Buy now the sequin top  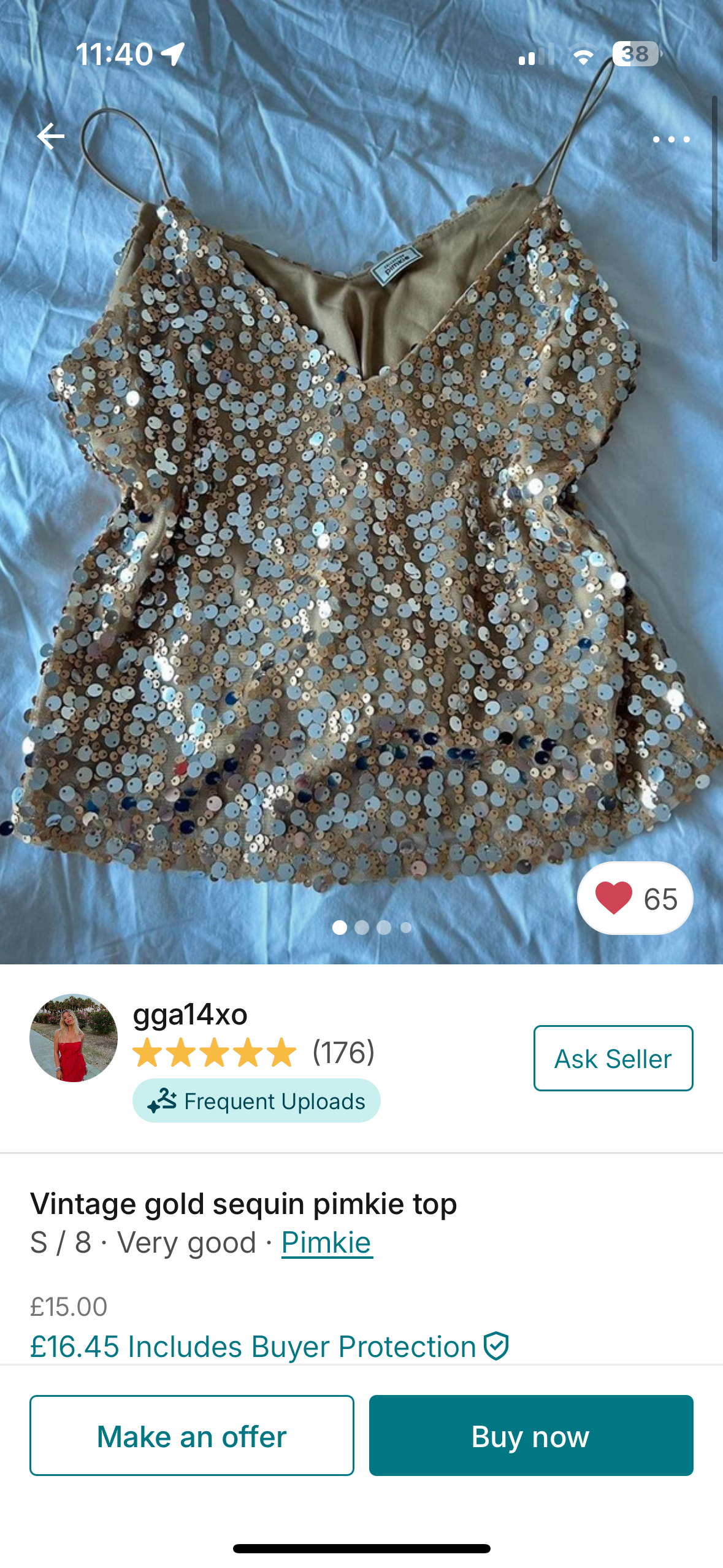(x=530, y=1435)
